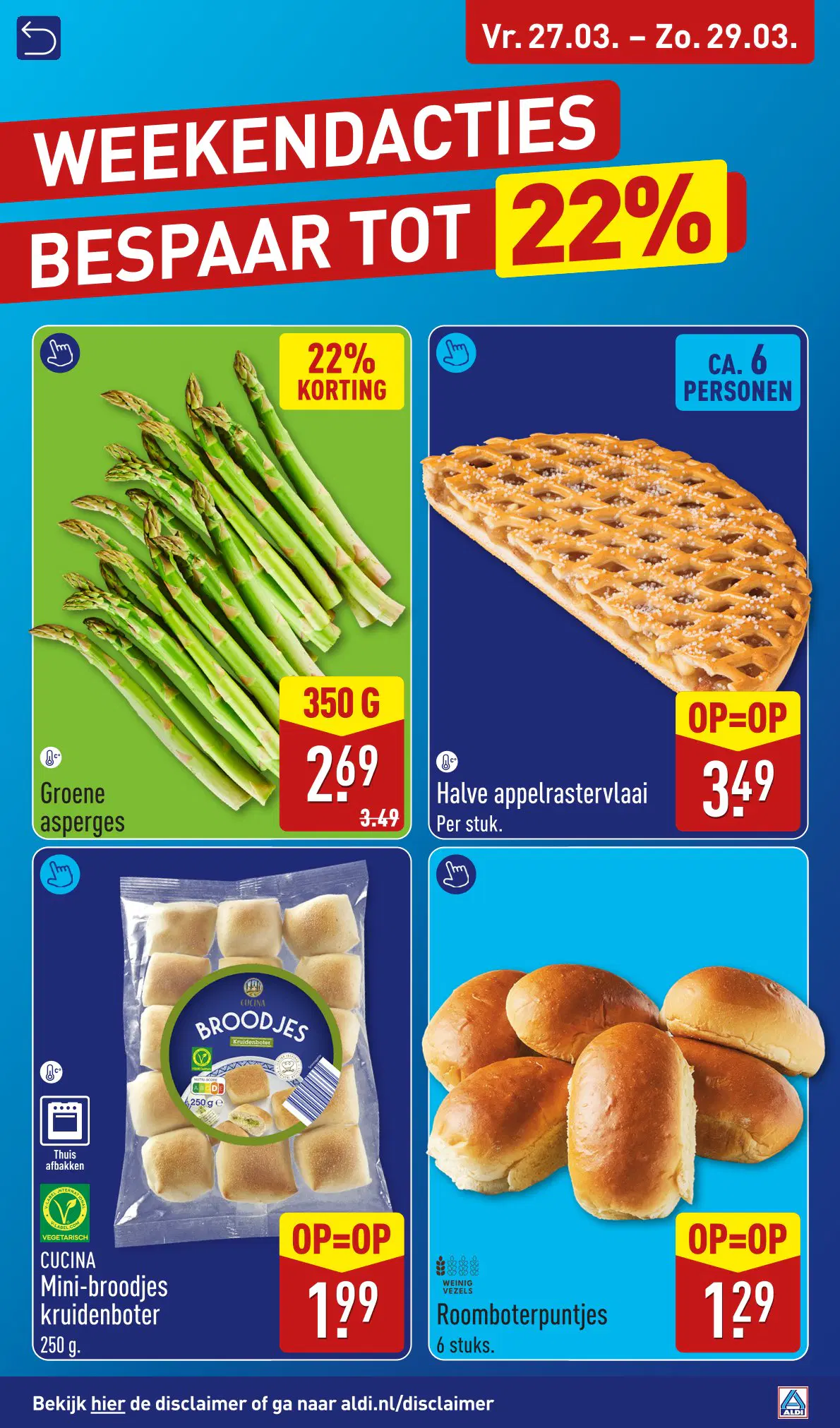
Task: Open the Halve appelrastervlaai offer
Action: coord(618,582)
